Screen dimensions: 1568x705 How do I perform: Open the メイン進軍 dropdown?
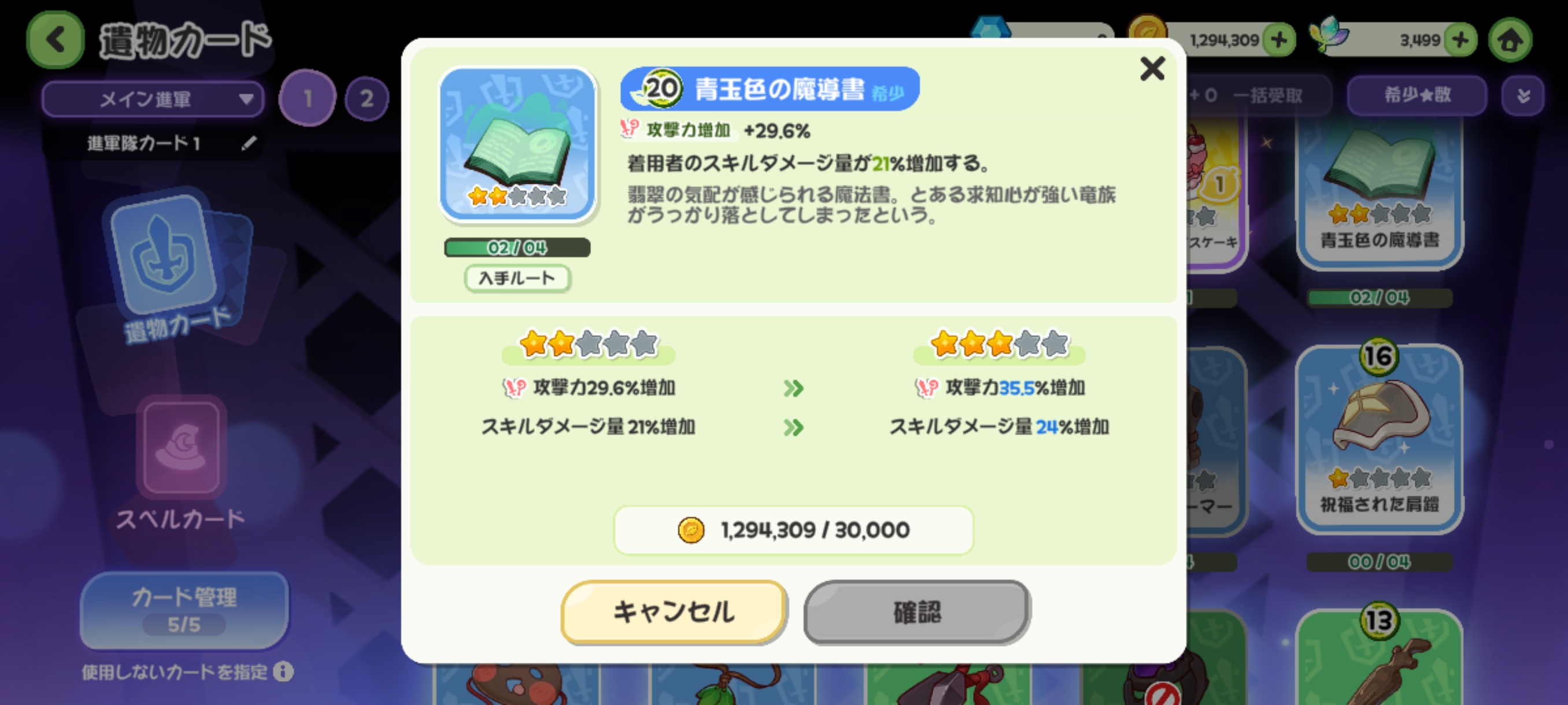coord(153,99)
